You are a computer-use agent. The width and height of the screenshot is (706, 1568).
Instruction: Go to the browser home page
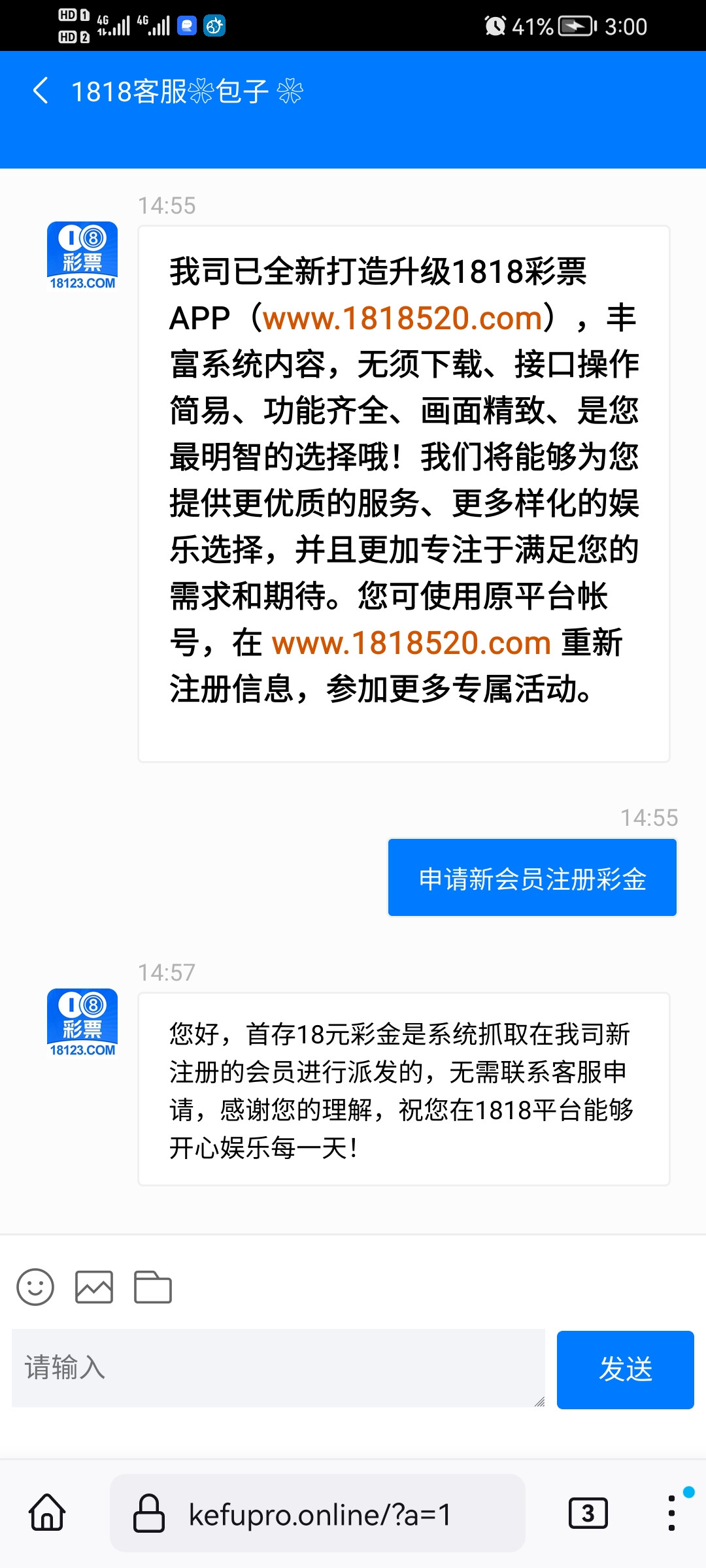[x=47, y=1513]
